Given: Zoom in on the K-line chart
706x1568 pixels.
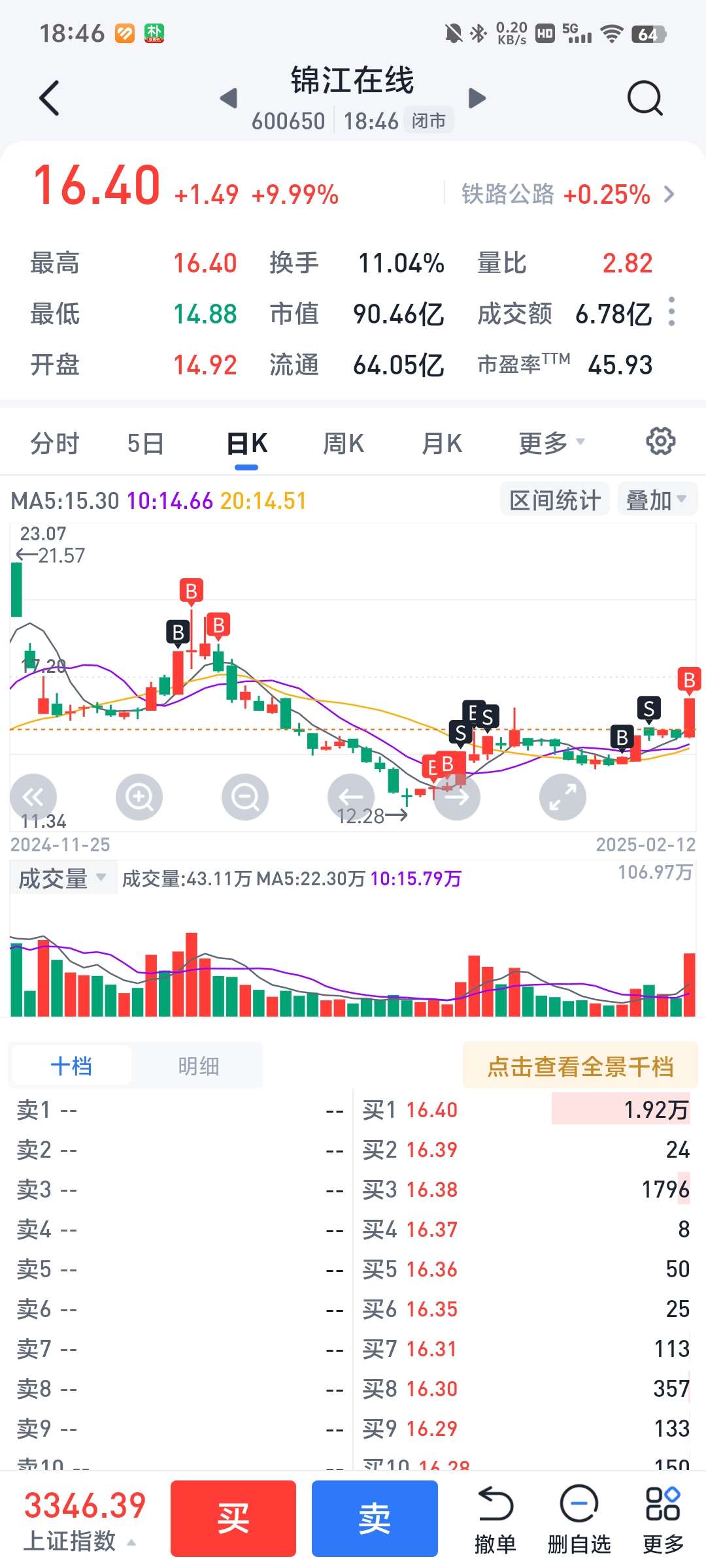Looking at the screenshot, I should tap(139, 797).
